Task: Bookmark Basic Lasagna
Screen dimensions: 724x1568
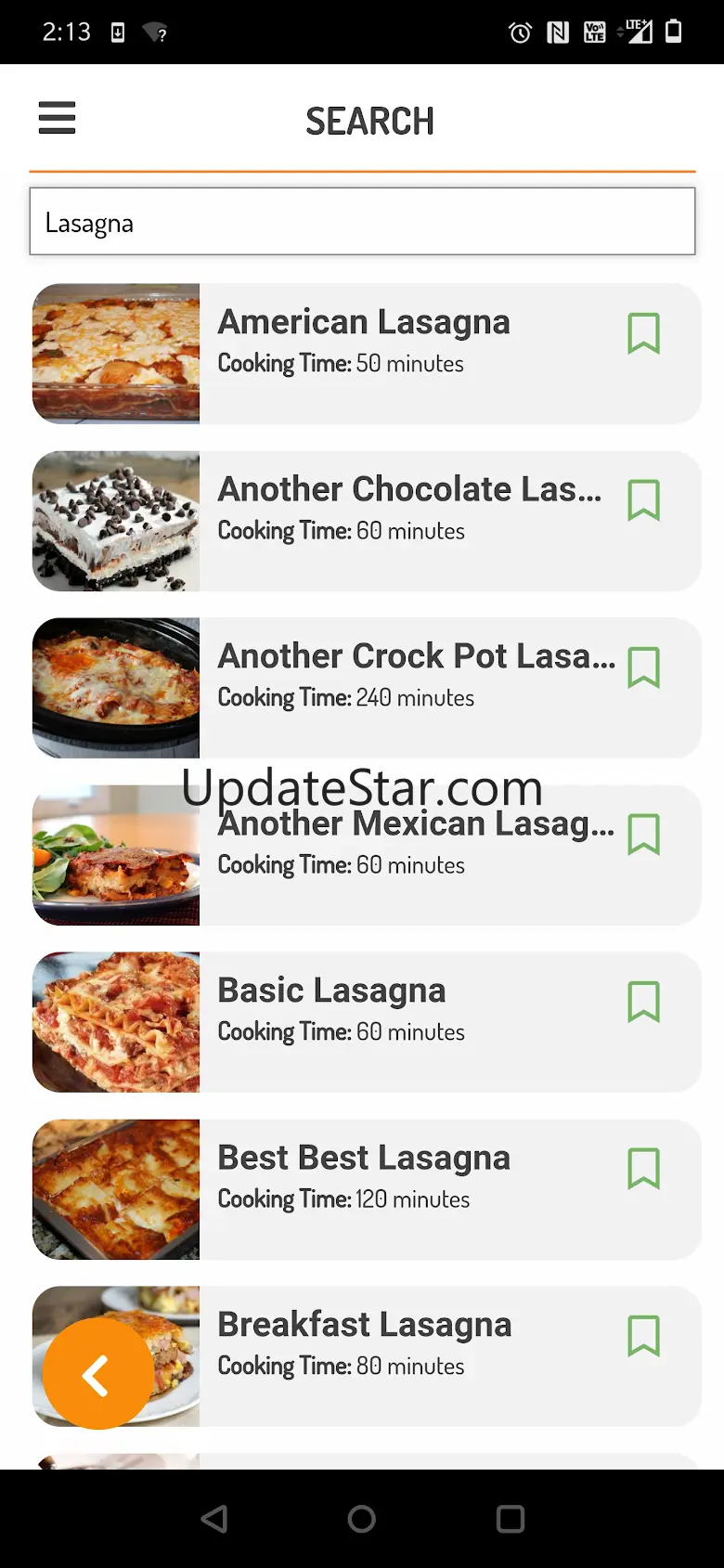Action: (643, 1003)
